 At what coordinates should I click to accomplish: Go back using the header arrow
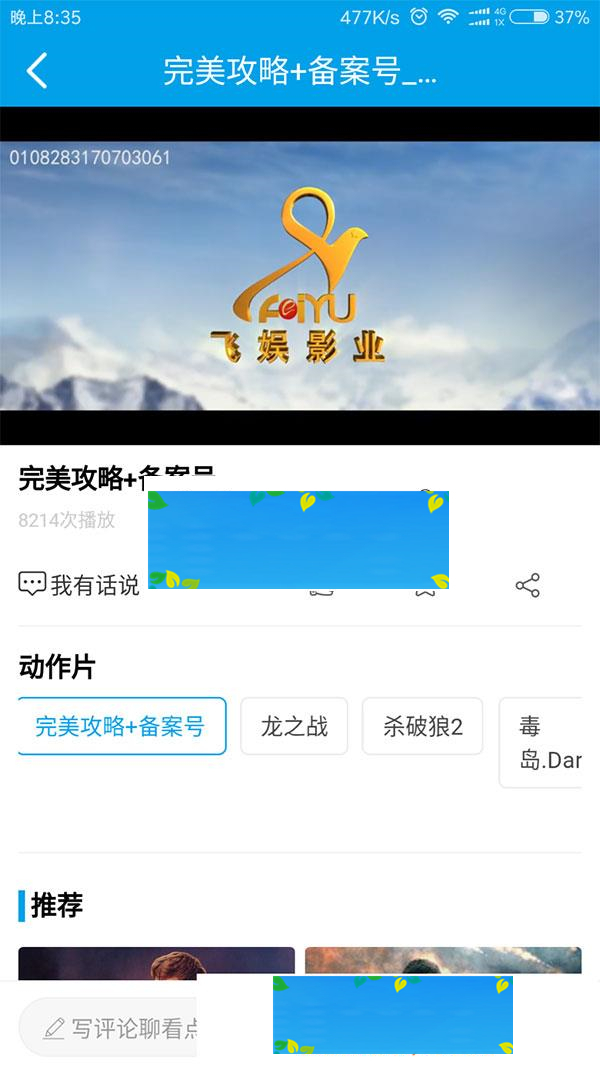pyautogui.click(x=37, y=72)
